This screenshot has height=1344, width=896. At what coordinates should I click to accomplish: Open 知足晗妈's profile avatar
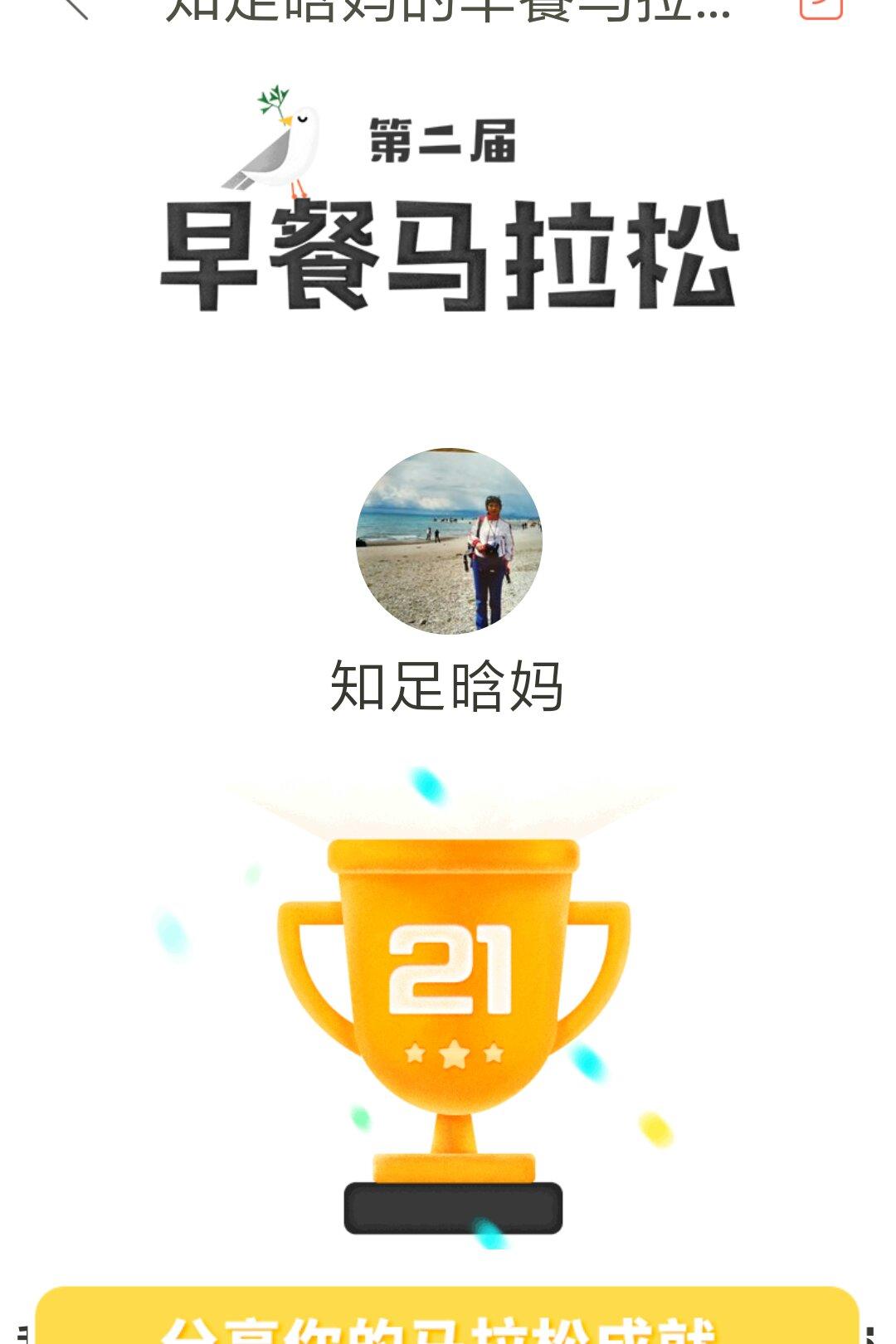coord(449,541)
